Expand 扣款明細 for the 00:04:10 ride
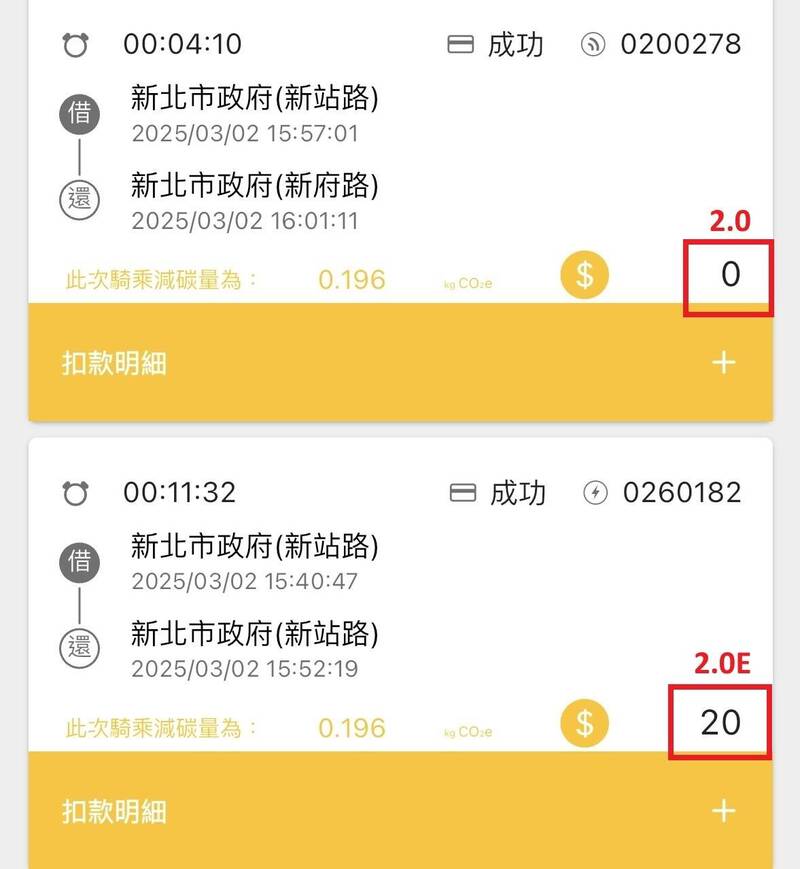Viewport: 800px width, 869px height. pos(723,362)
